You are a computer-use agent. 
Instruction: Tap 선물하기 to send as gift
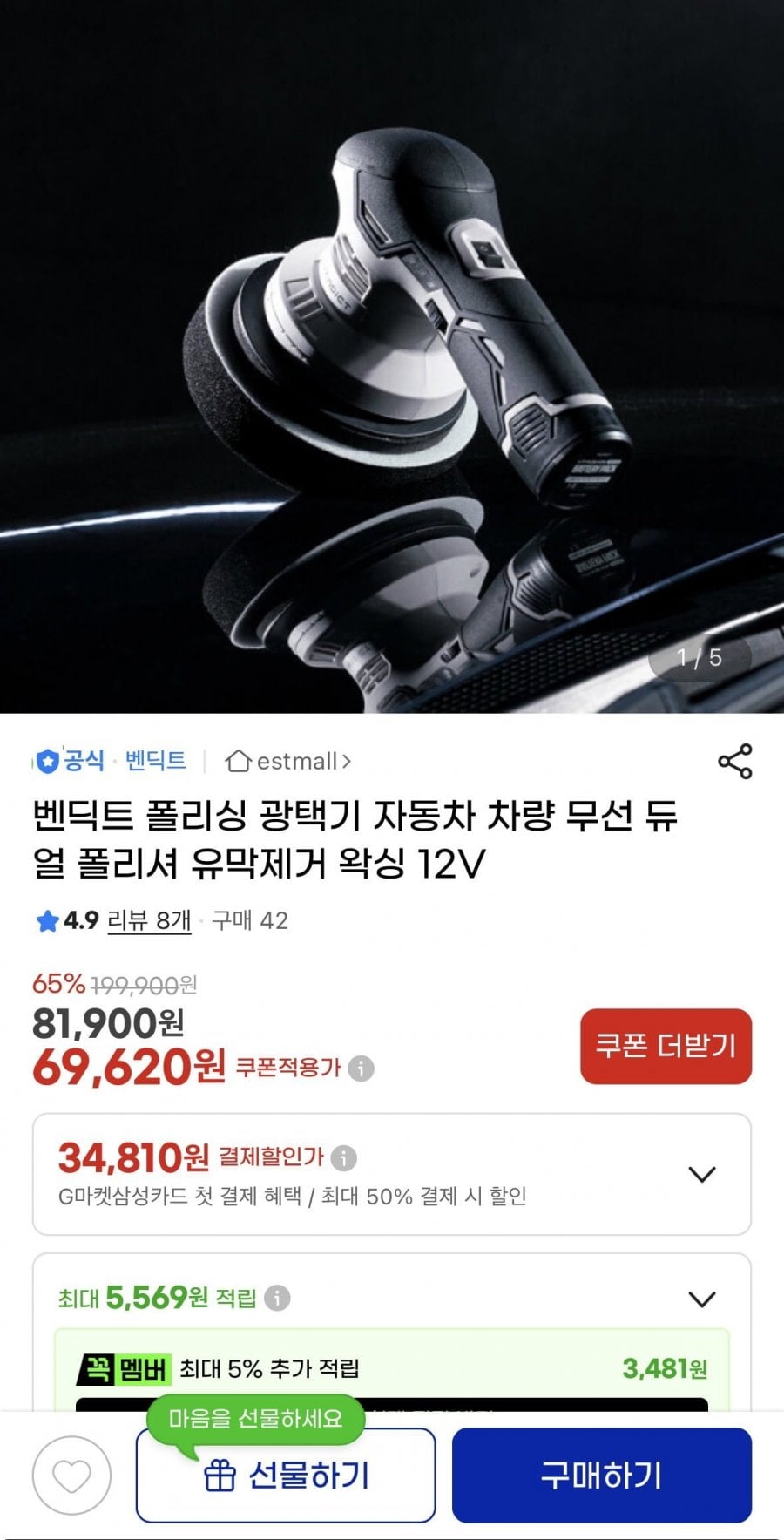click(286, 1476)
